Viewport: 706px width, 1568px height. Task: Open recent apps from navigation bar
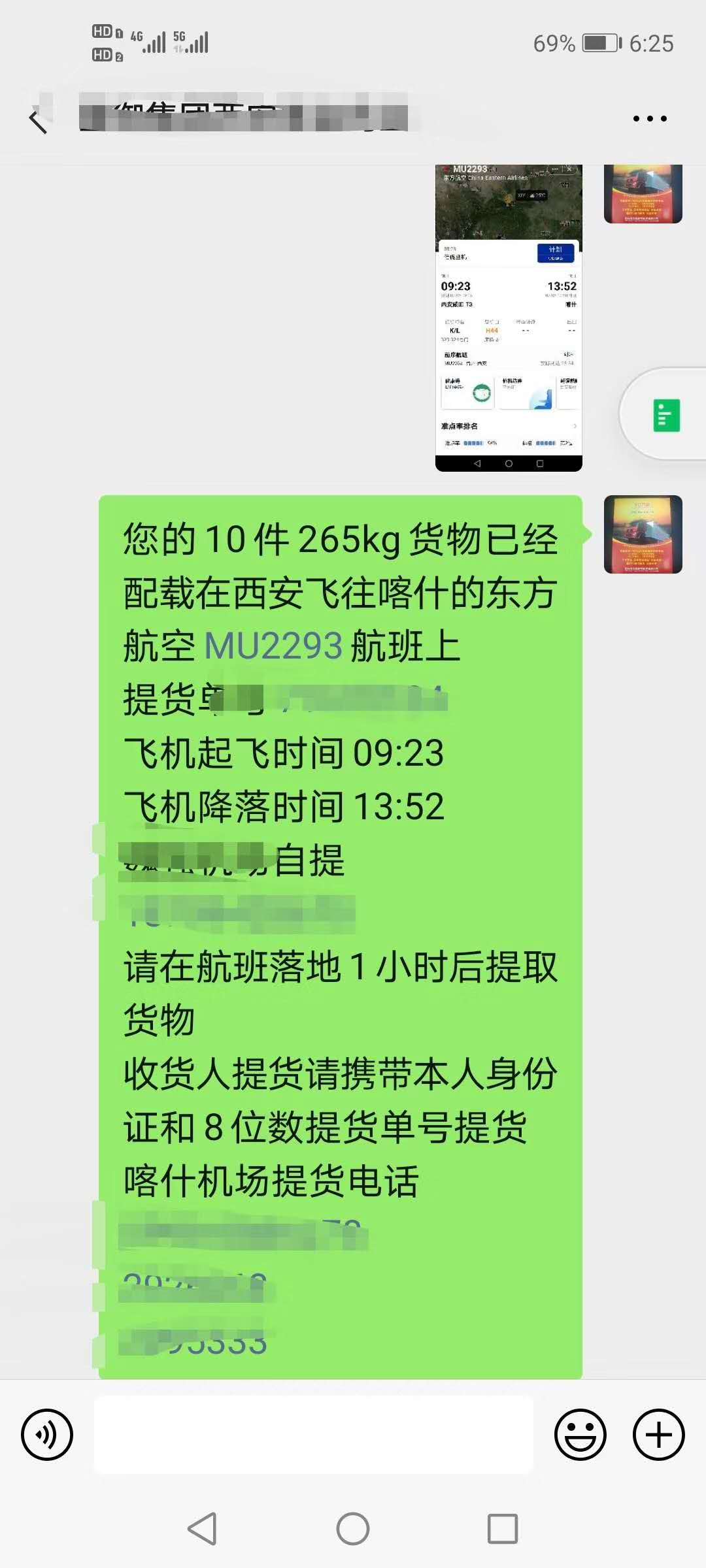coord(503,1529)
